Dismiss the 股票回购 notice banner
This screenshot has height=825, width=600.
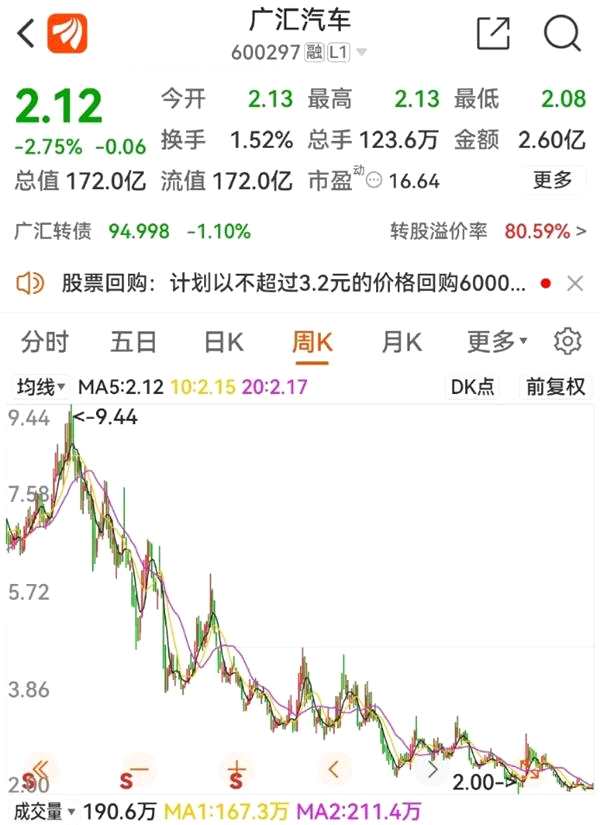point(575,284)
